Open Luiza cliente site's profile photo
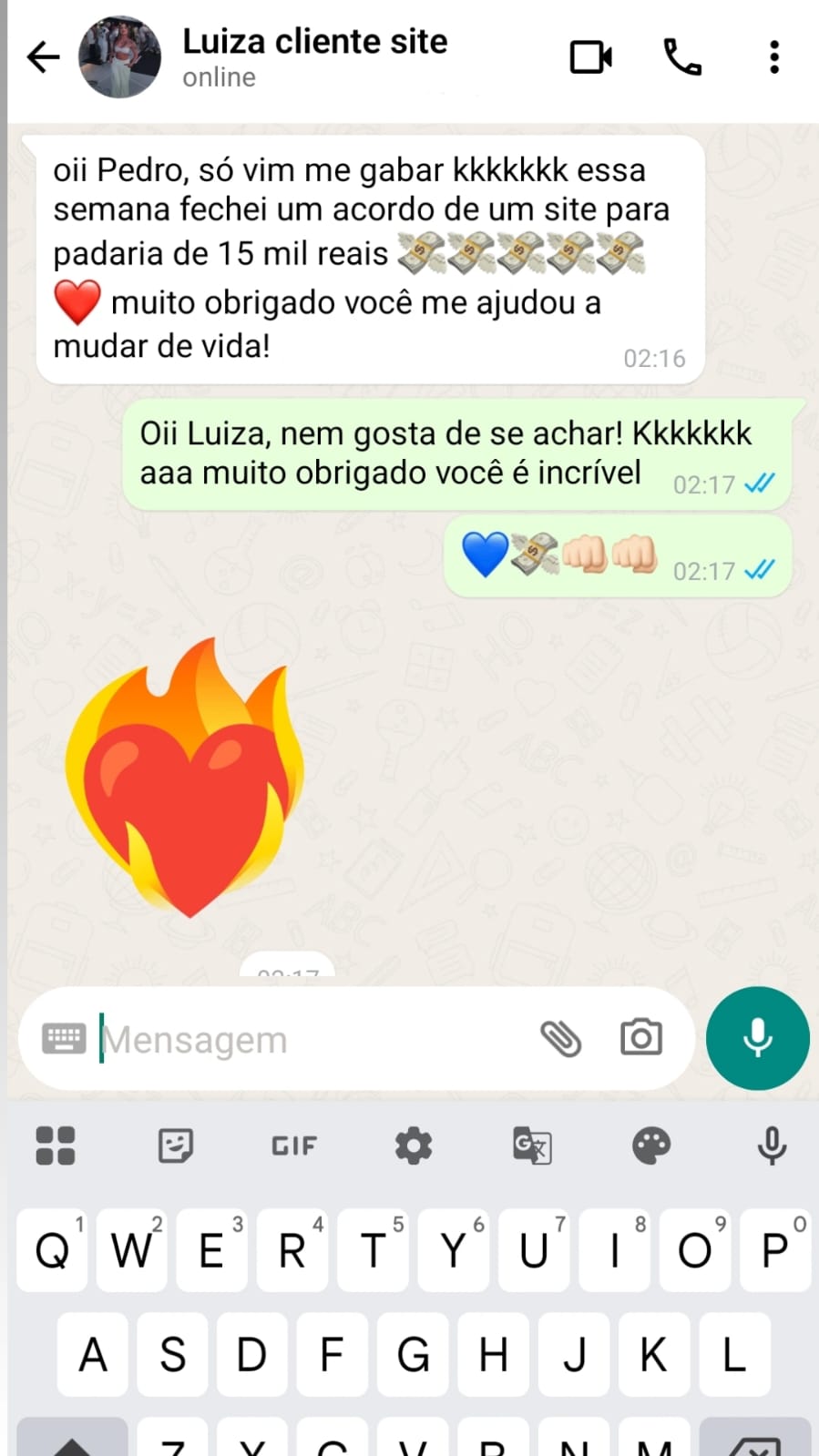Image resolution: width=819 pixels, height=1456 pixels. click(120, 57)
